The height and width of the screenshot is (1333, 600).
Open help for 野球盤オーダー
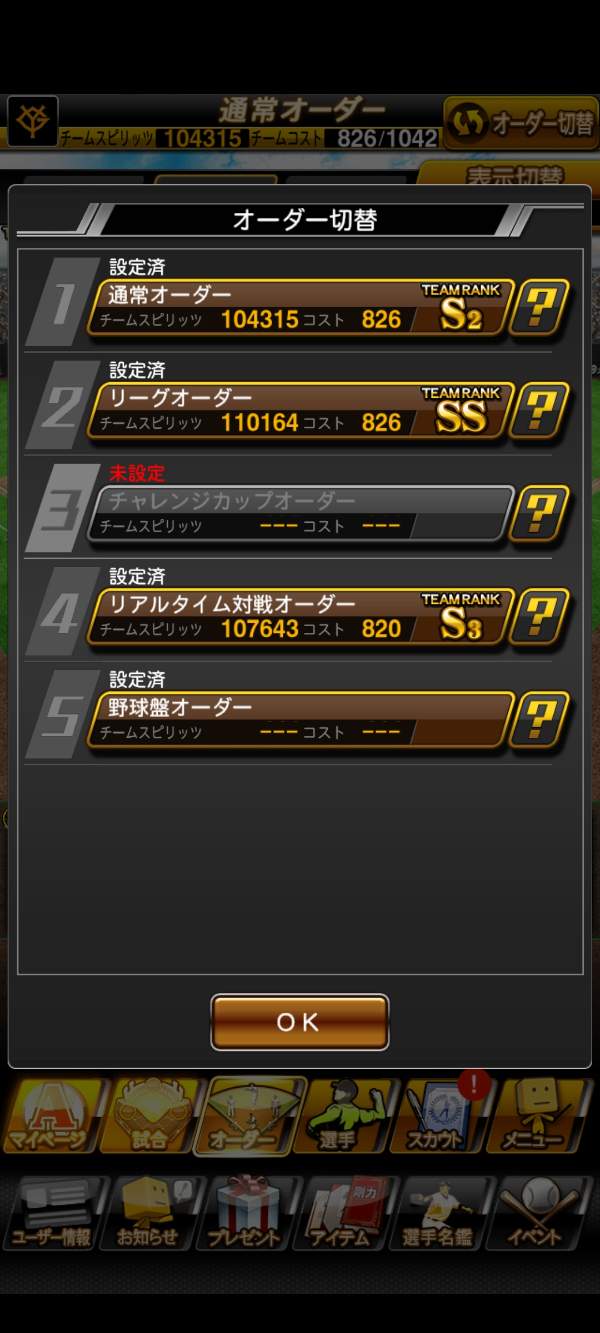538,719
